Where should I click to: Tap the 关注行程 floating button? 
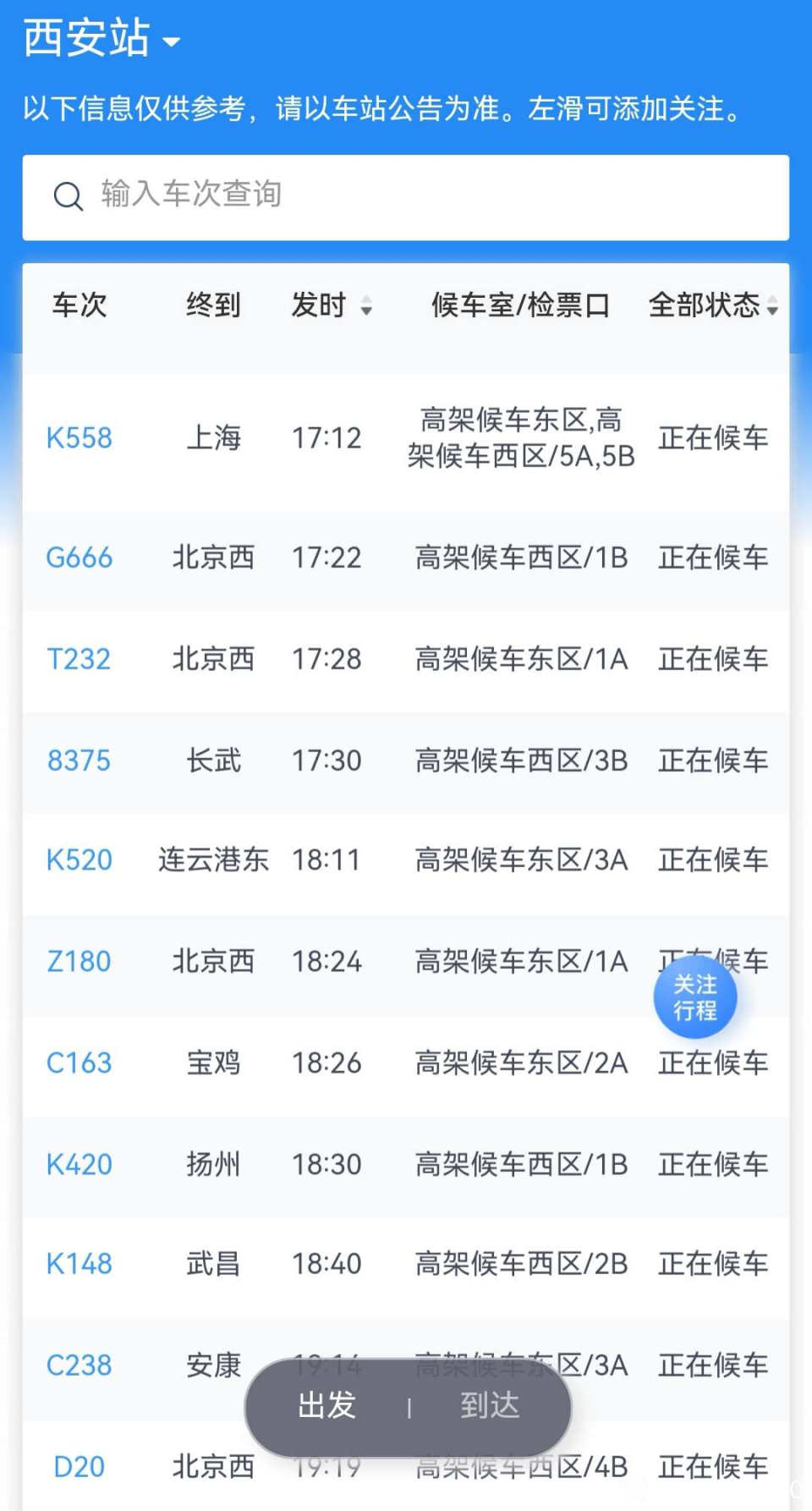[x=695, y=997]
